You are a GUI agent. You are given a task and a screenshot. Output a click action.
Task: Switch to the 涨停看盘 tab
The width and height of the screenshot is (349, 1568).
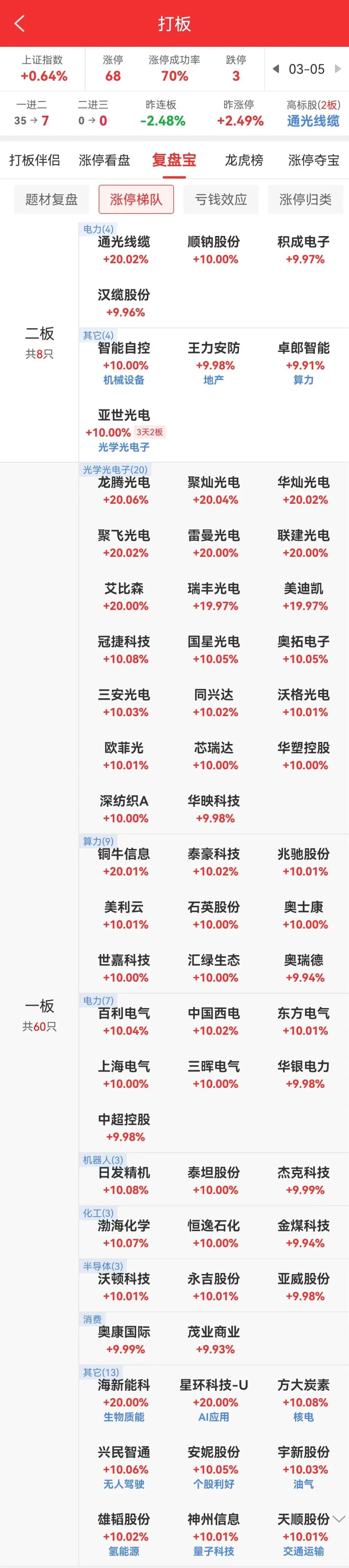pyautogui.click(x=104, y=160)
